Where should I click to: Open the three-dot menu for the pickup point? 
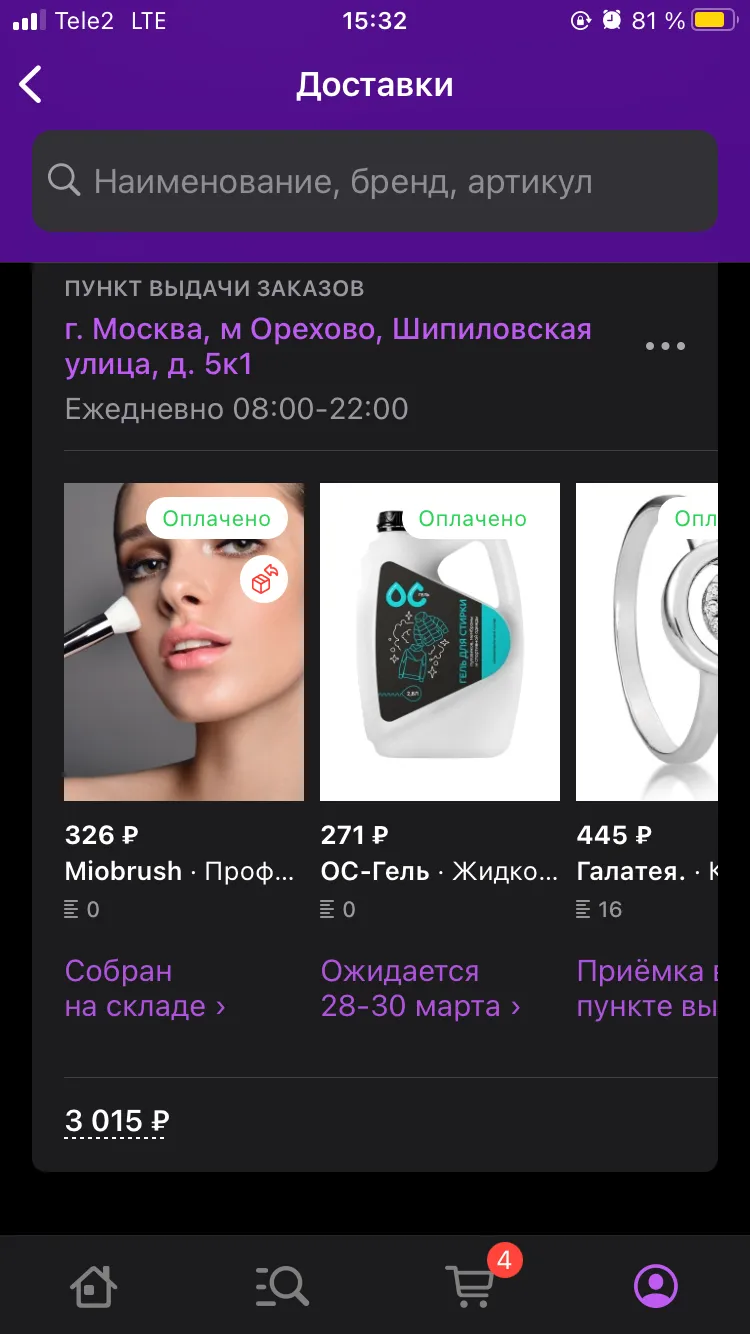(665, 346)
